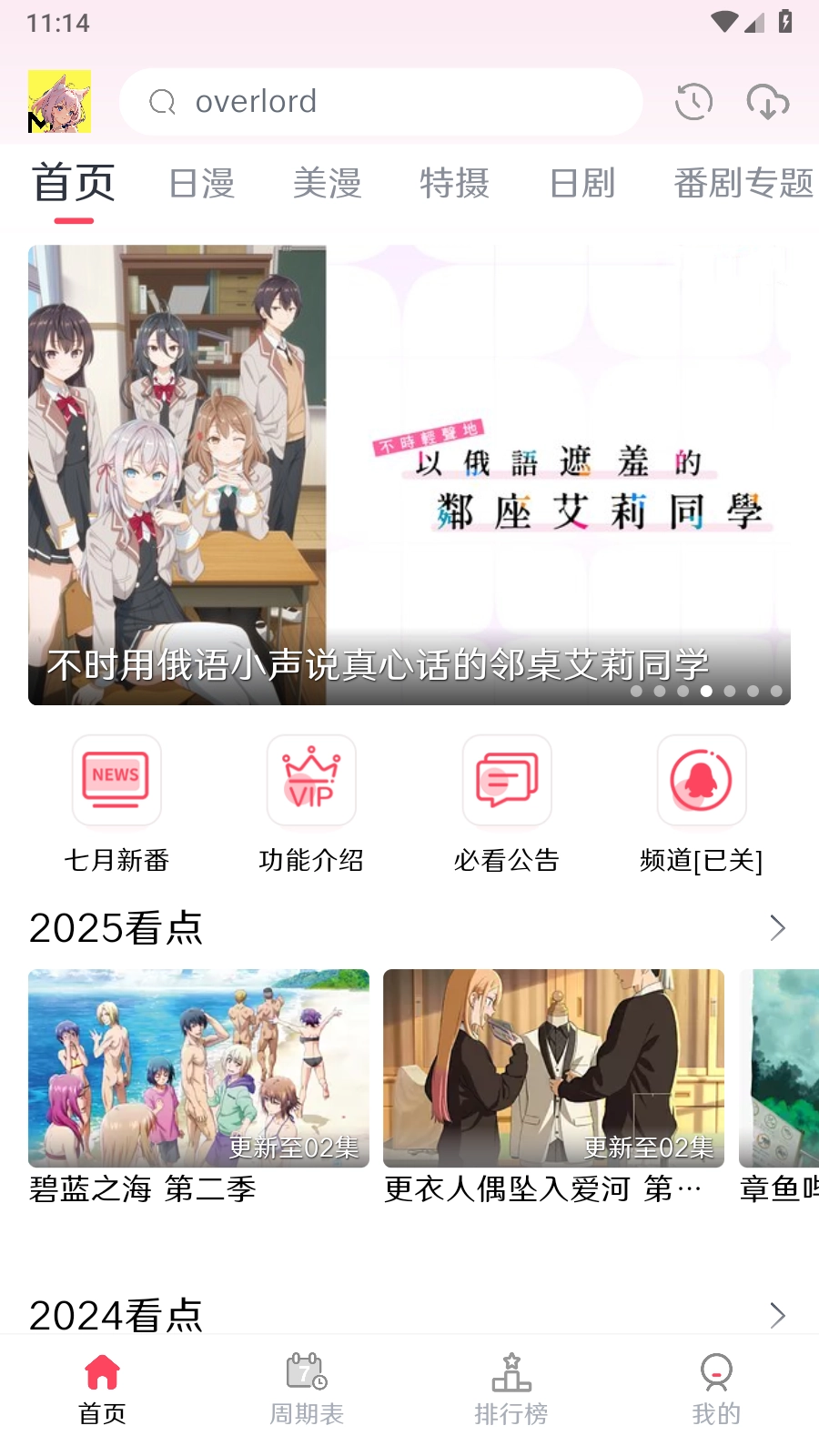Switch to the 特摄 tab
Viewport: 819px width, 1456px height.
(455, 182)
